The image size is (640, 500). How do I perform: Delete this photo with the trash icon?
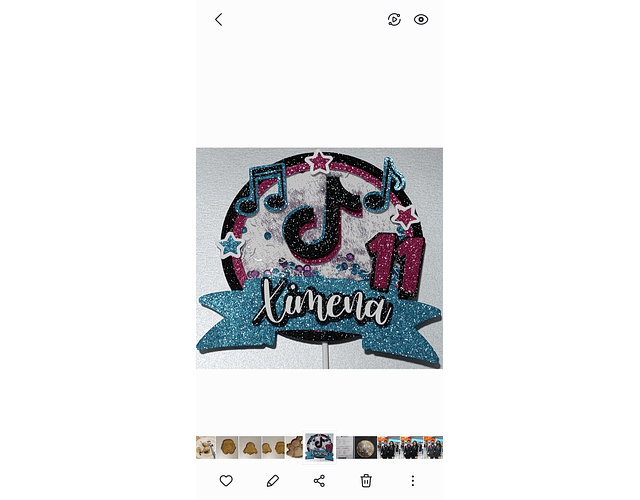point(366,480)
